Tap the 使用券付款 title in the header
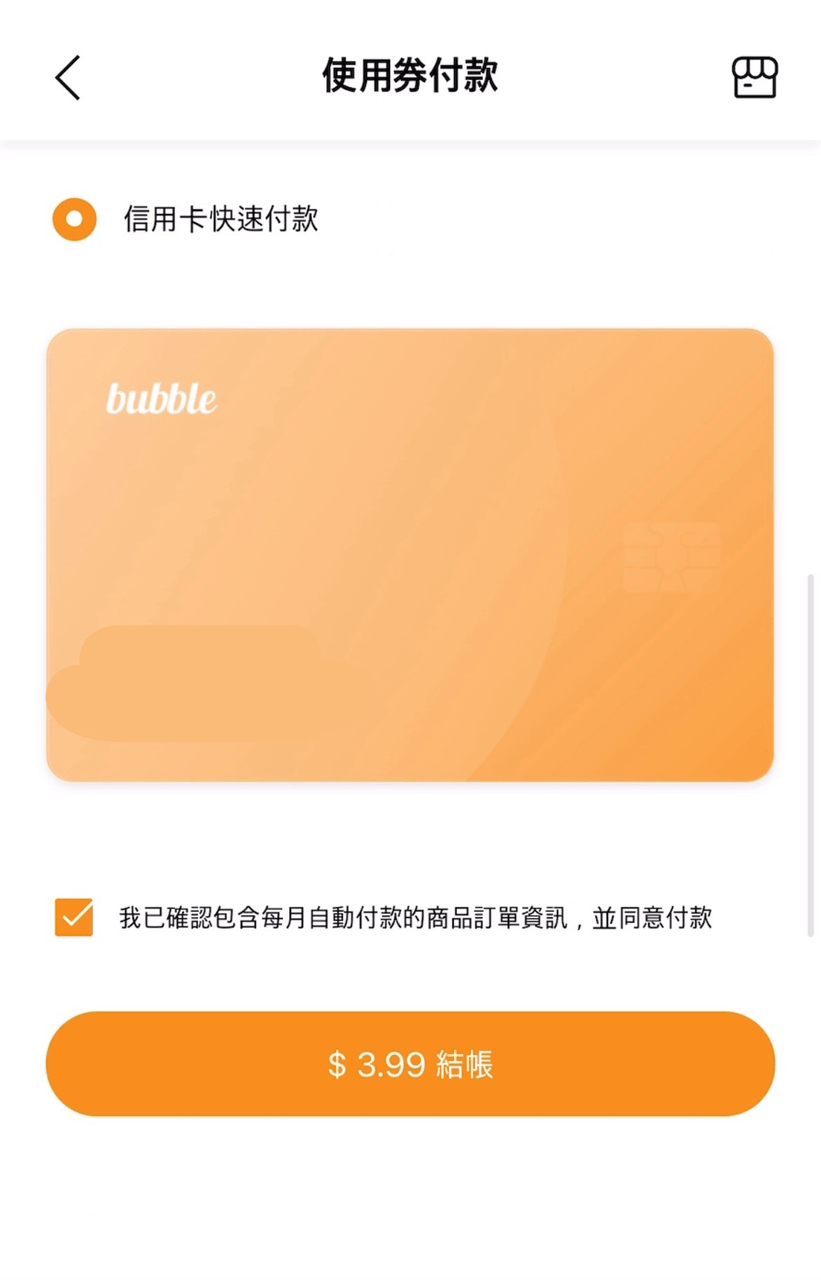The width and height of the screenshot is (821, 1280). 410,75
